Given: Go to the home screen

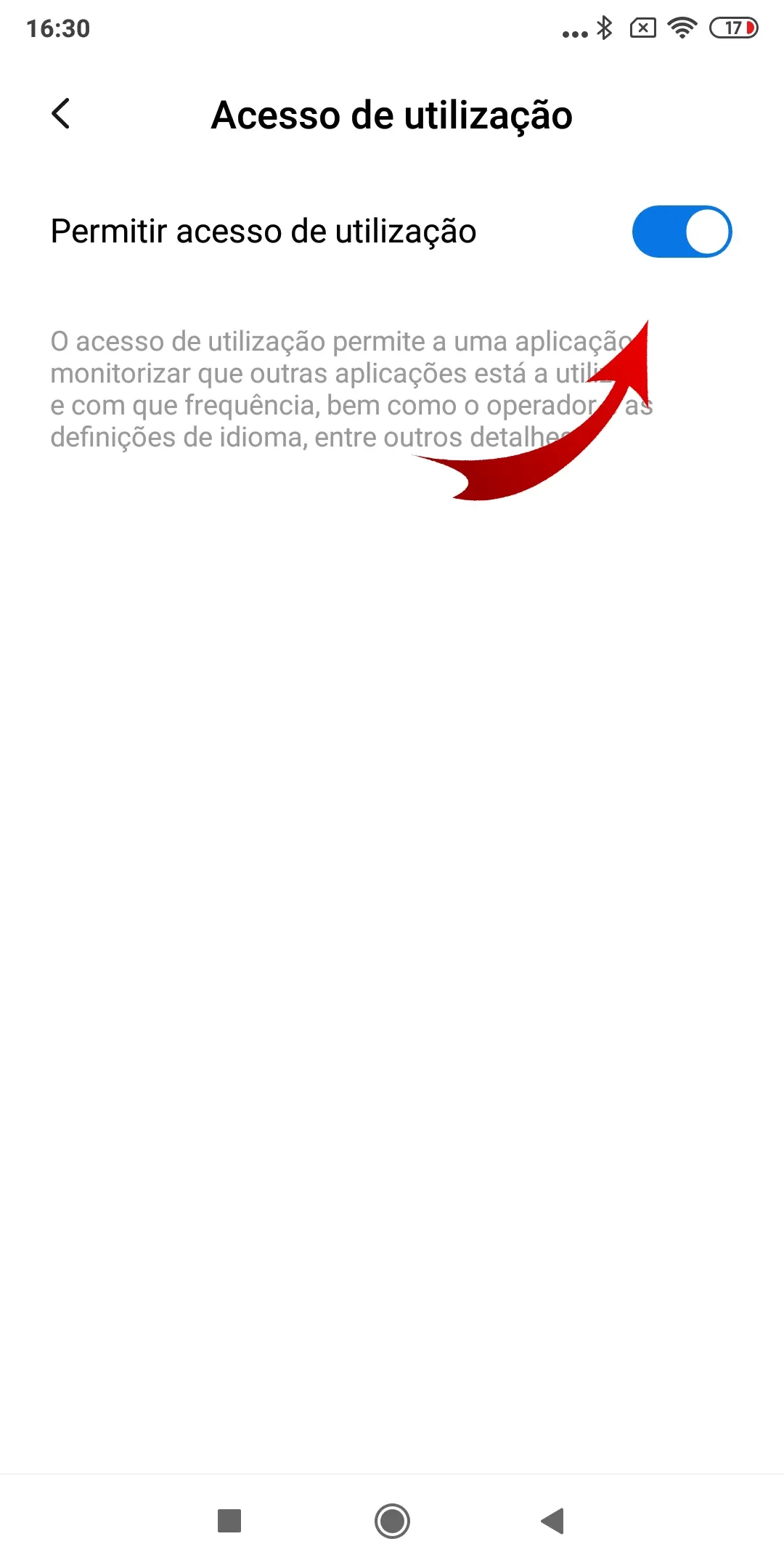Looking at the screenshot, I should pos(392,1520).
